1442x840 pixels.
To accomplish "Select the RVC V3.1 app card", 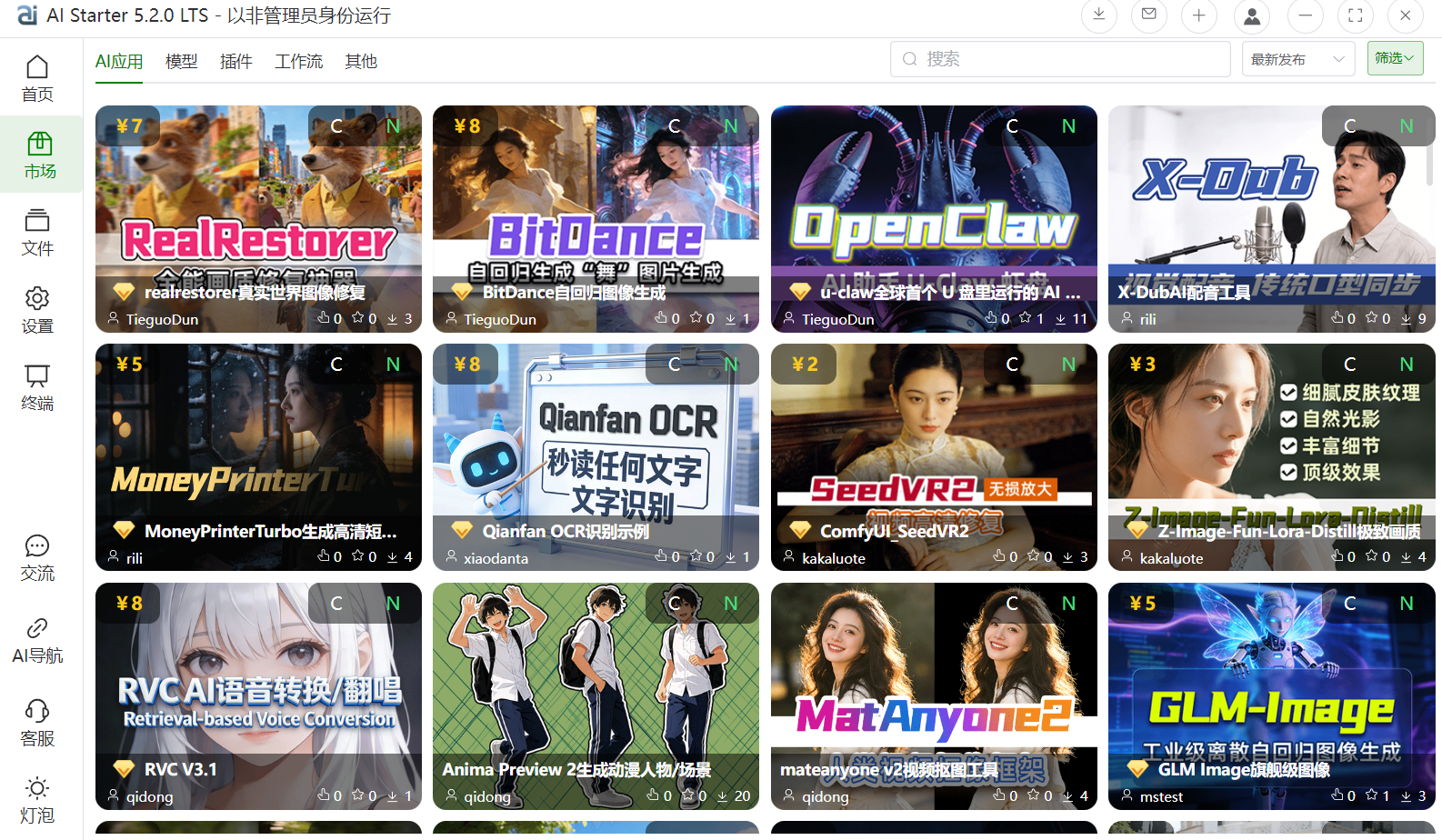I will click(258, 695).
